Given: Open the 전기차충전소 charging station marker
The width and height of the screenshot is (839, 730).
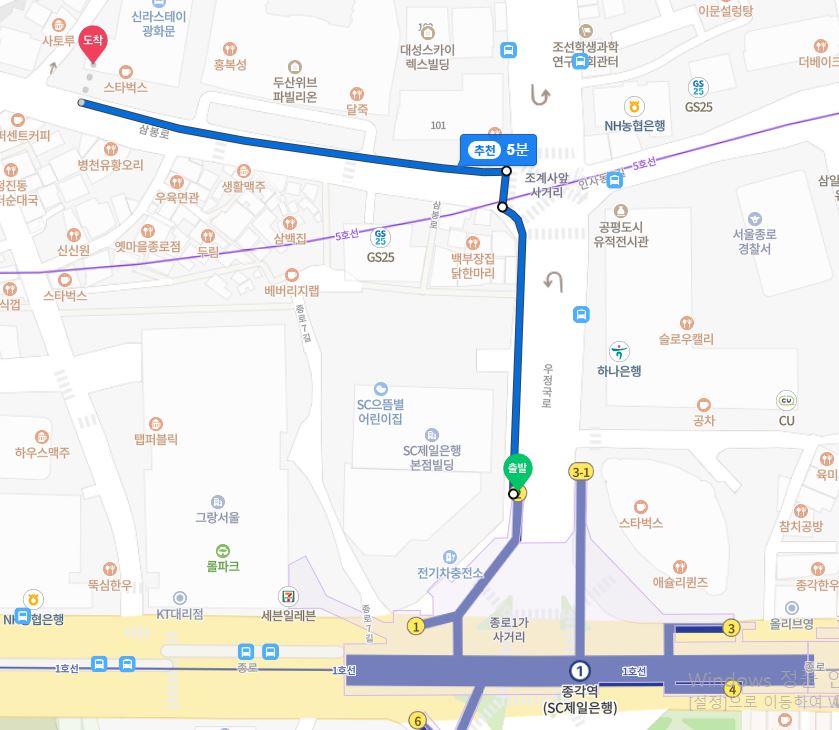Looking at the screenshot, I should click(x=451, y=556).
